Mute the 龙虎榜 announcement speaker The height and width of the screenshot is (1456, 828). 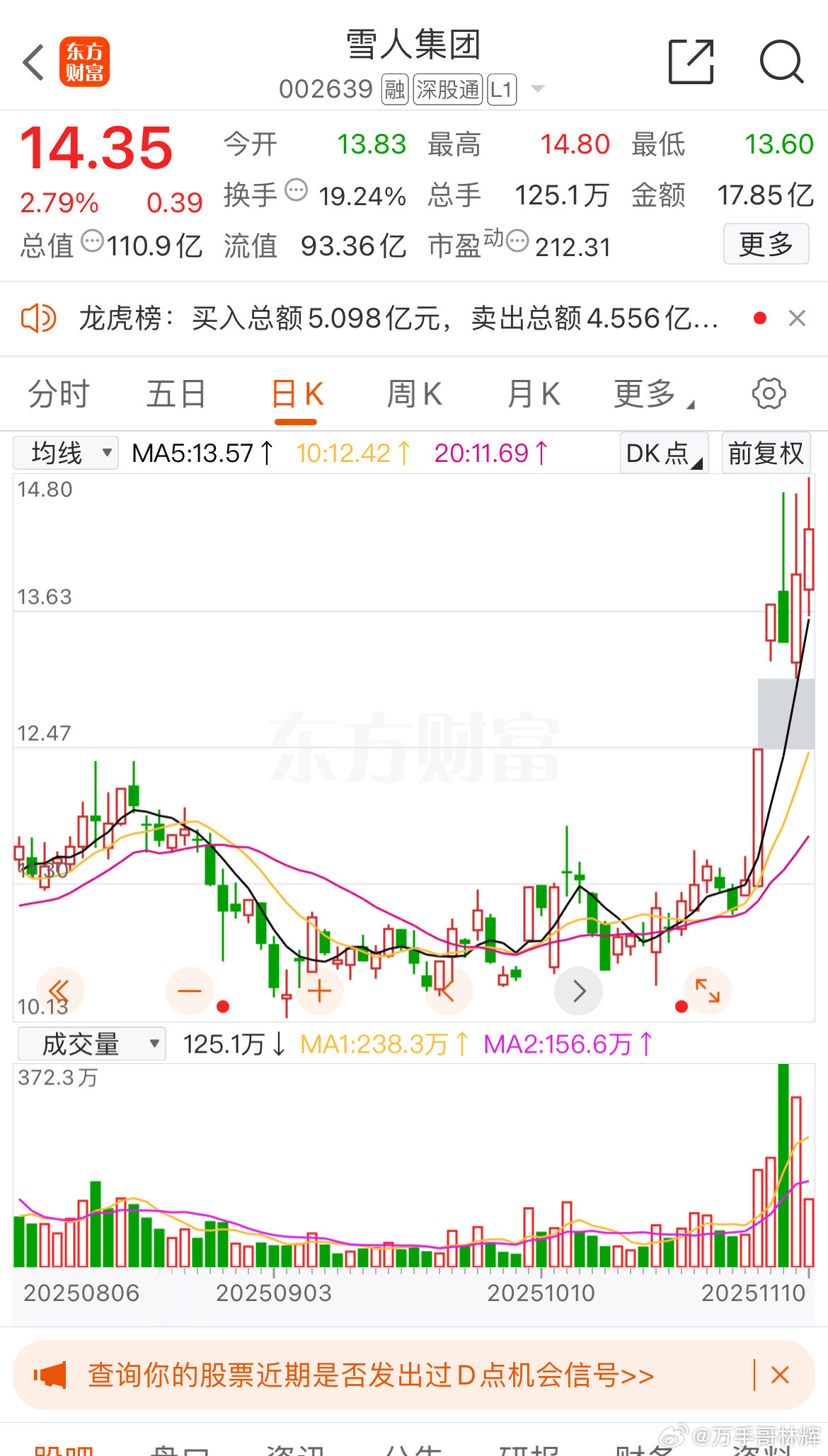(x=39, y=318)
